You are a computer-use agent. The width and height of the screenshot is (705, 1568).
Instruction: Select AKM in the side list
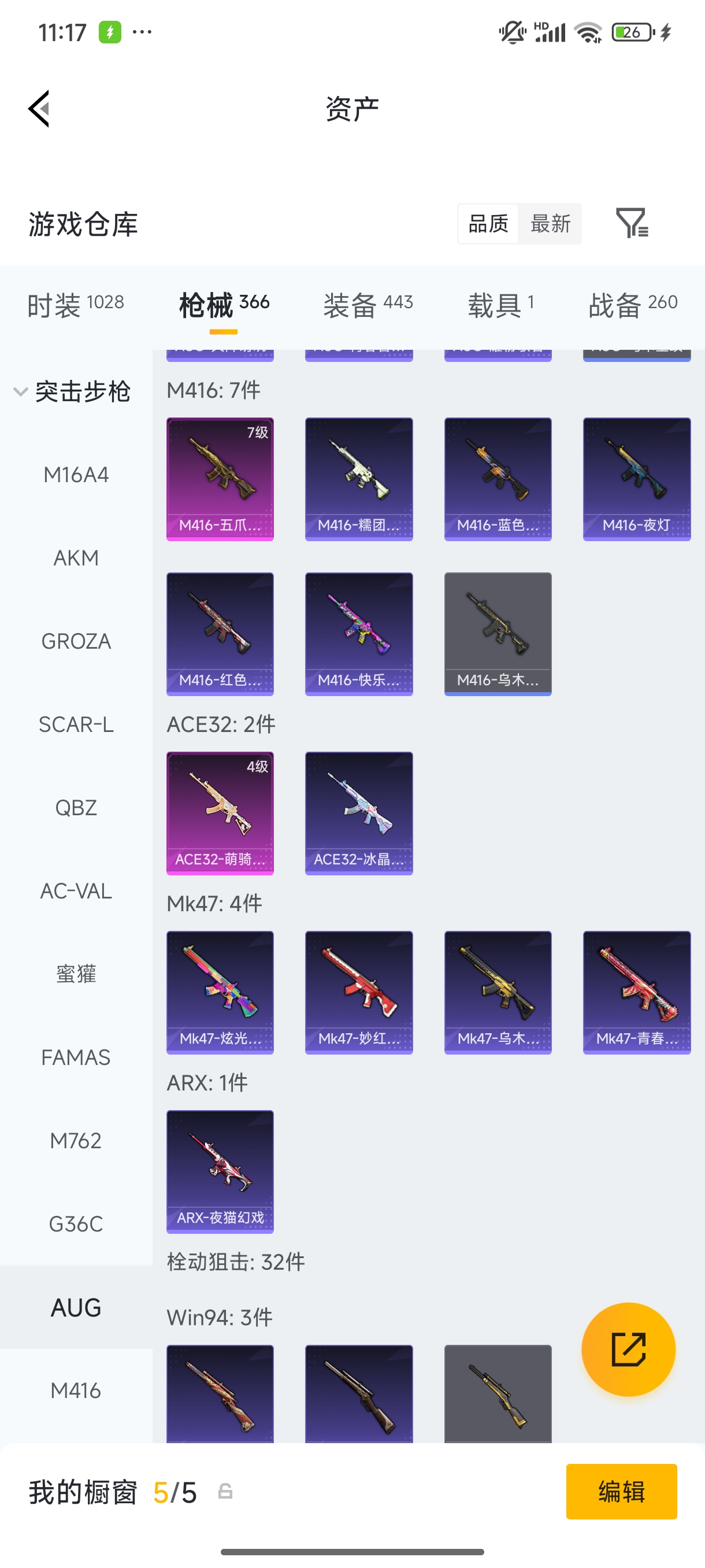click(76, 557)
